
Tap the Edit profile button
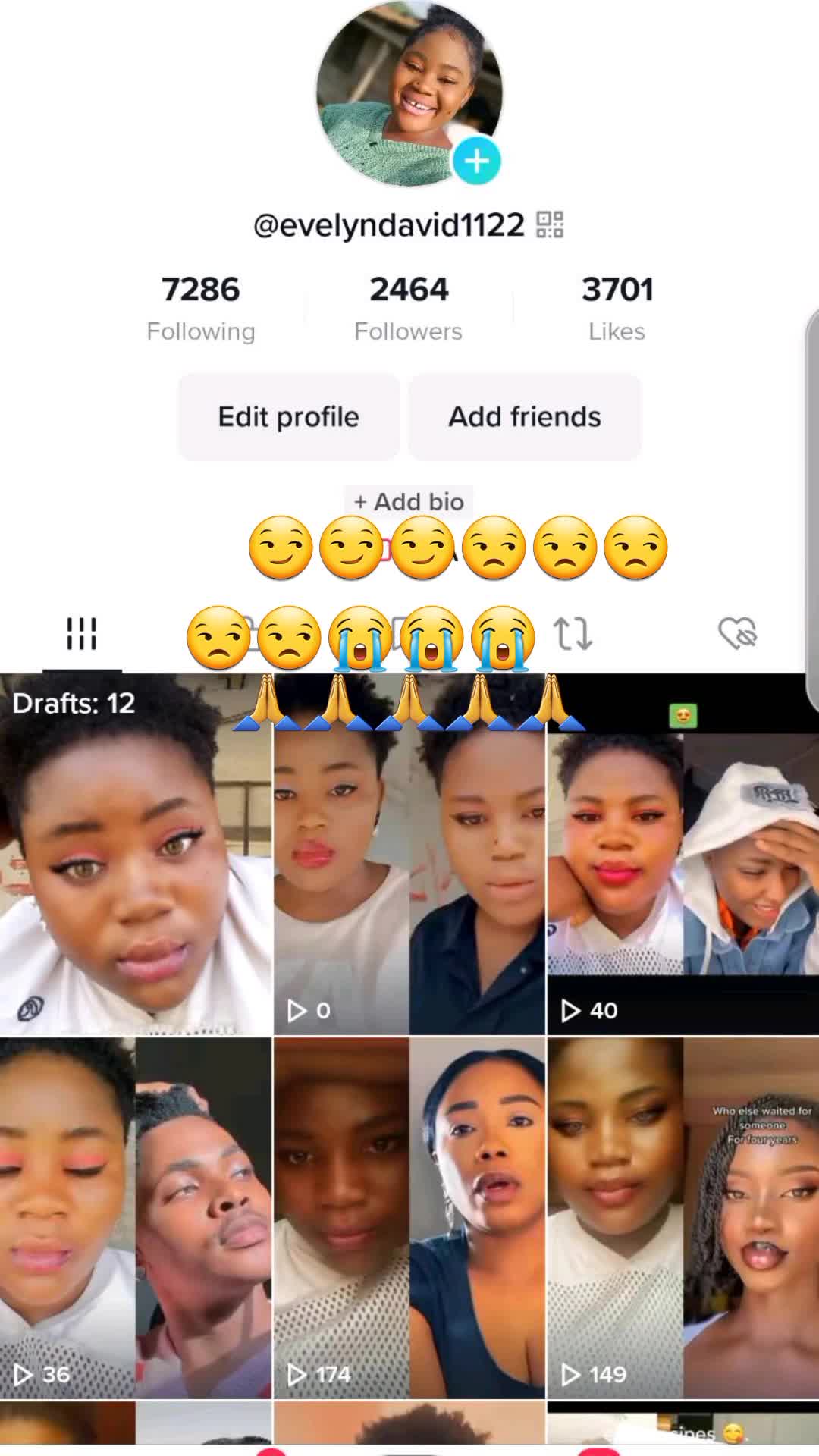(x=289, y=417)
